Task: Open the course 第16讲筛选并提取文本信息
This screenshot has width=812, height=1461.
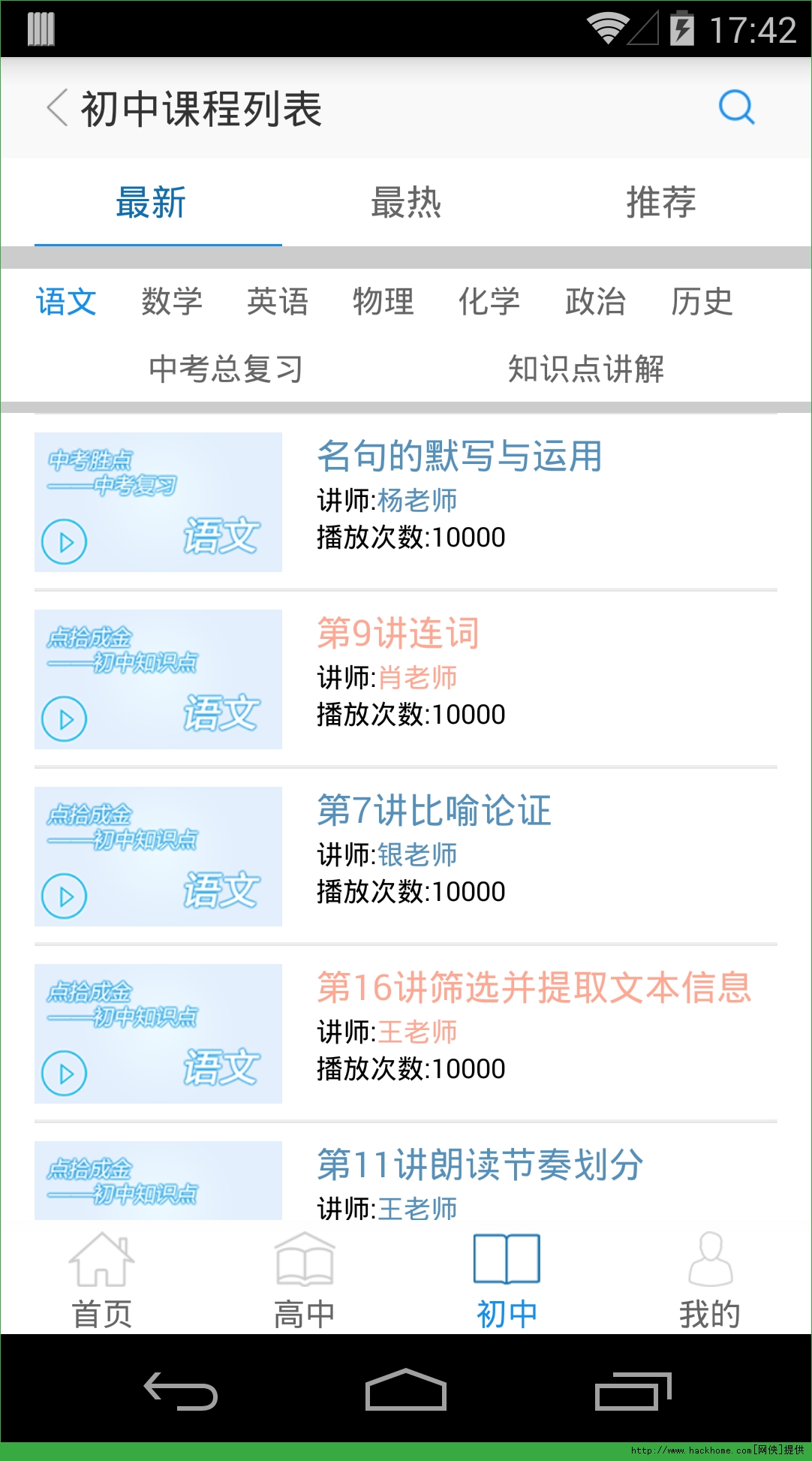Action: [x=533, y=988]
